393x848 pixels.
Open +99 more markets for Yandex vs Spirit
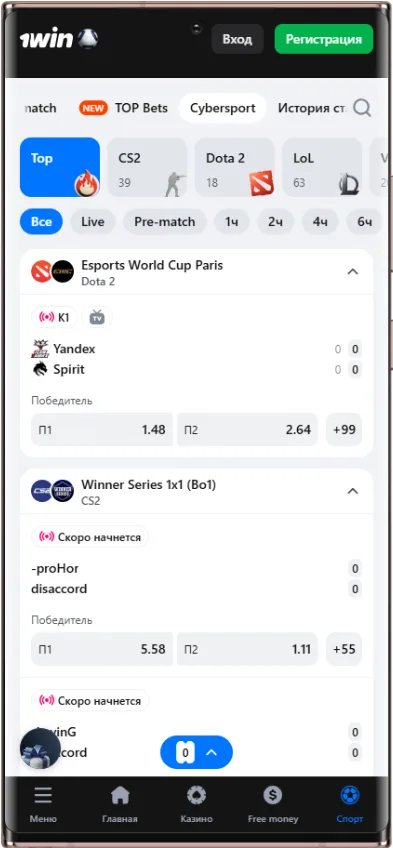click(x=344, y=429)
